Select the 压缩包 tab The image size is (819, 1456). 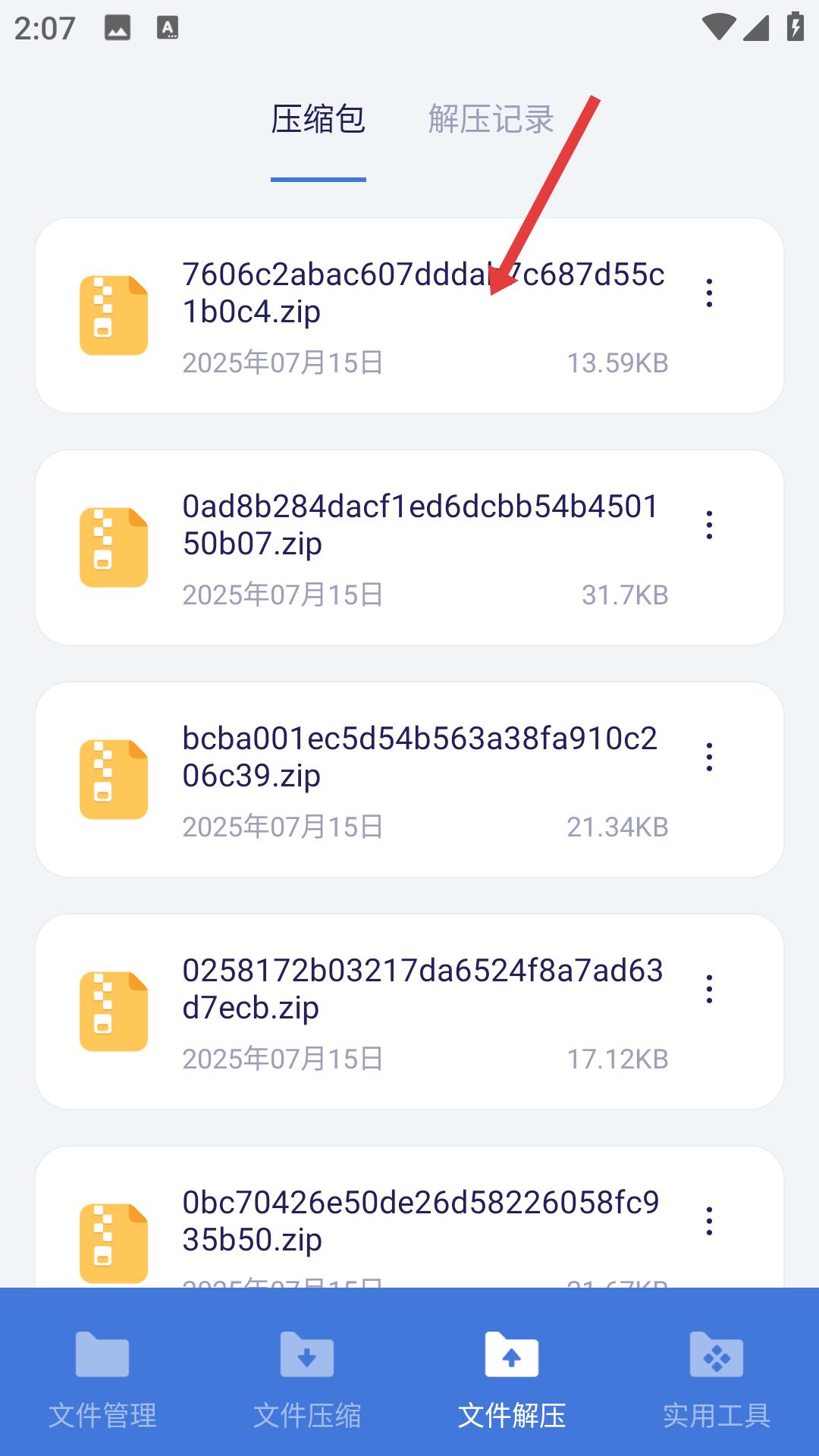[x=318, y=119]
